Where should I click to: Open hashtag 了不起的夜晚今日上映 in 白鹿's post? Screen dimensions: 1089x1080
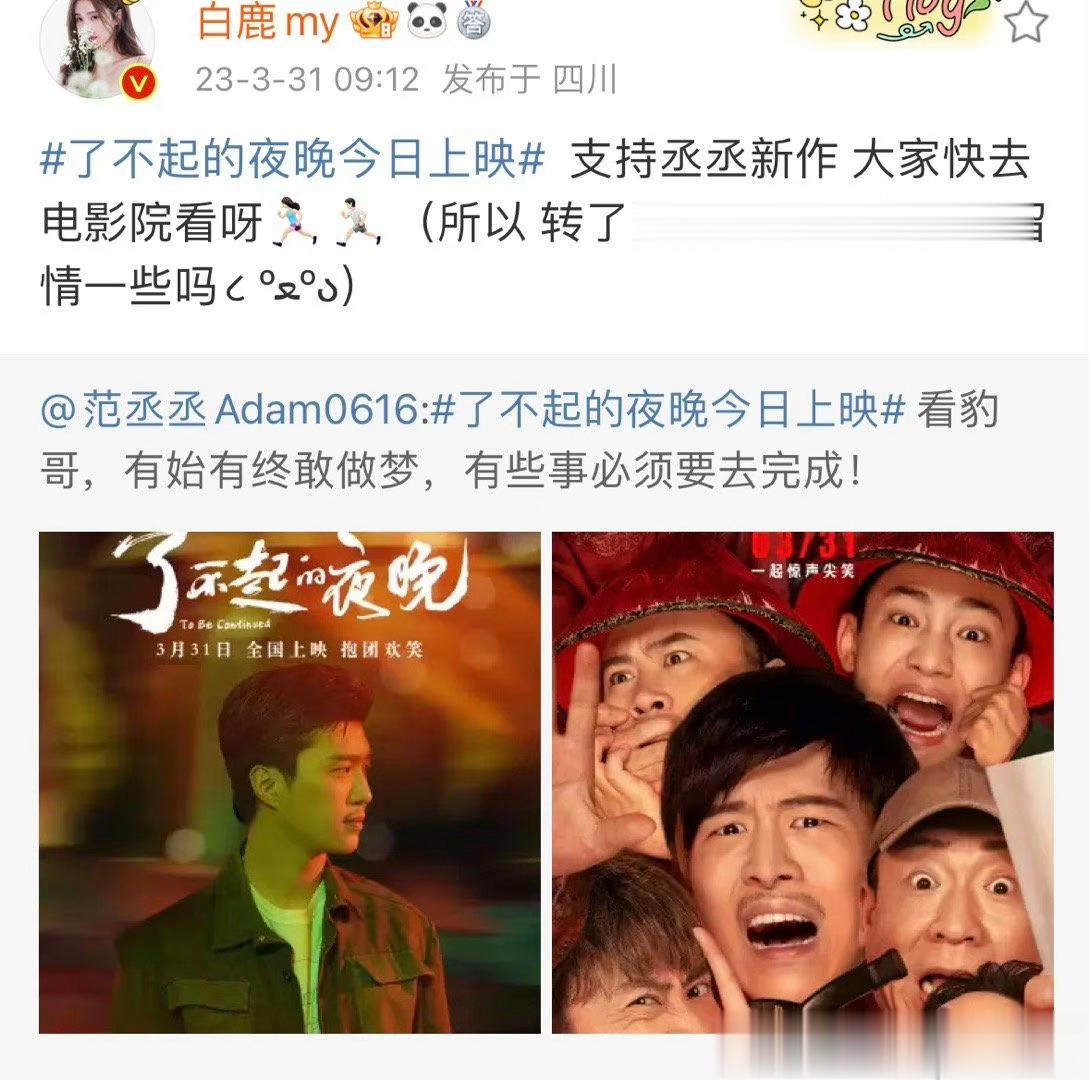(x=292, y=160)
